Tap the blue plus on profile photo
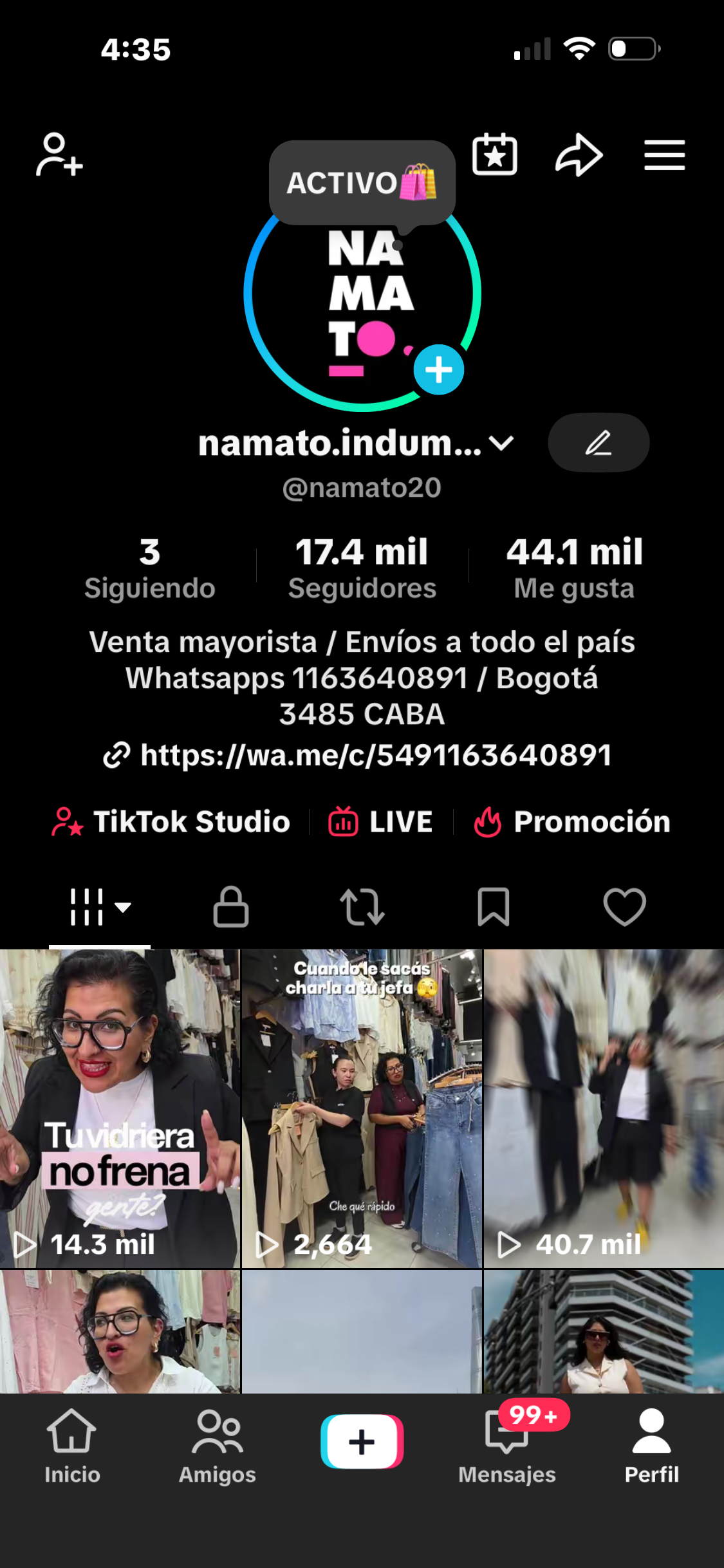This screenshot has height=1568, width=724. pos(438,370)
